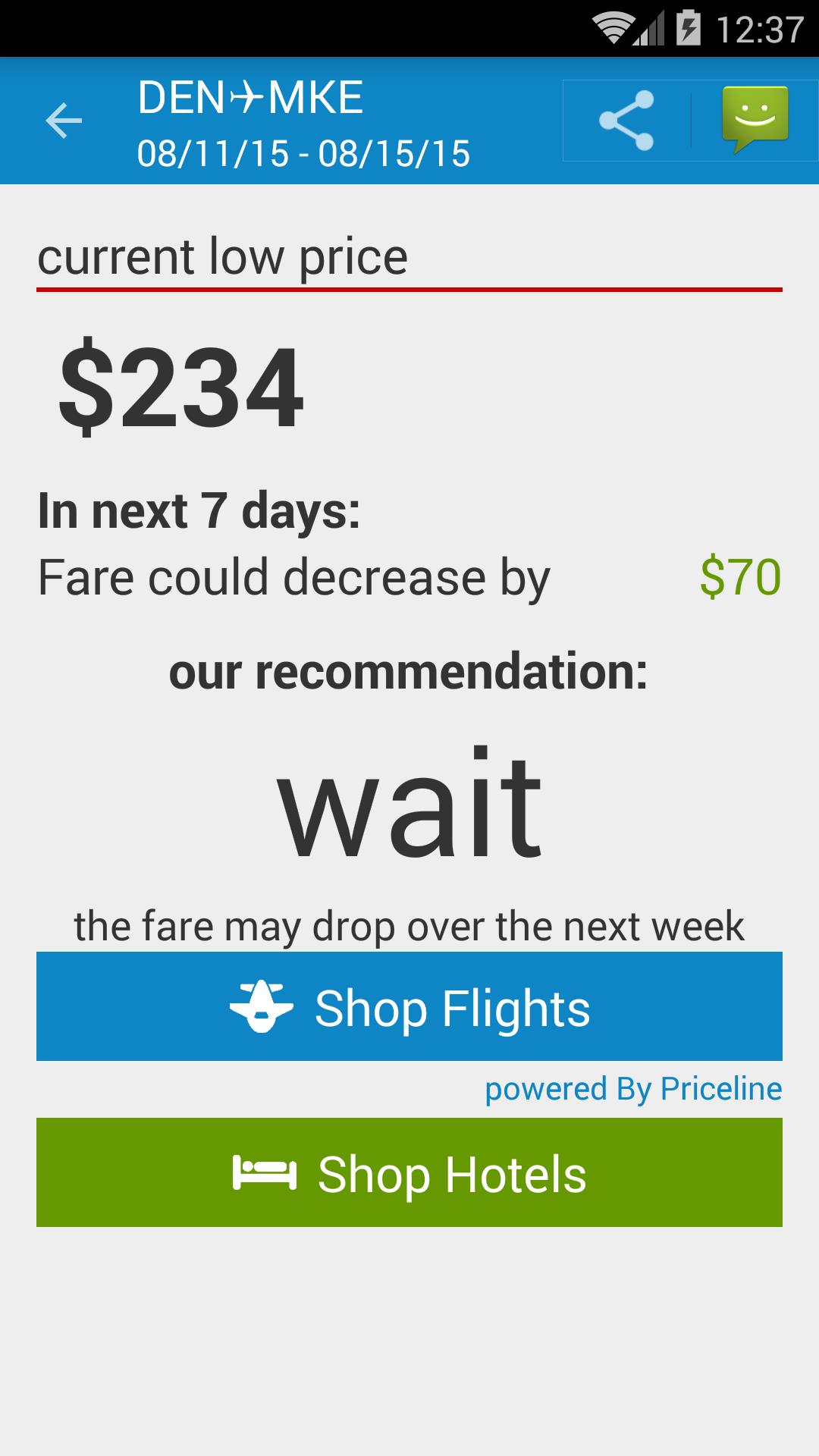Tap the share icon in the header

pos(628,121)
